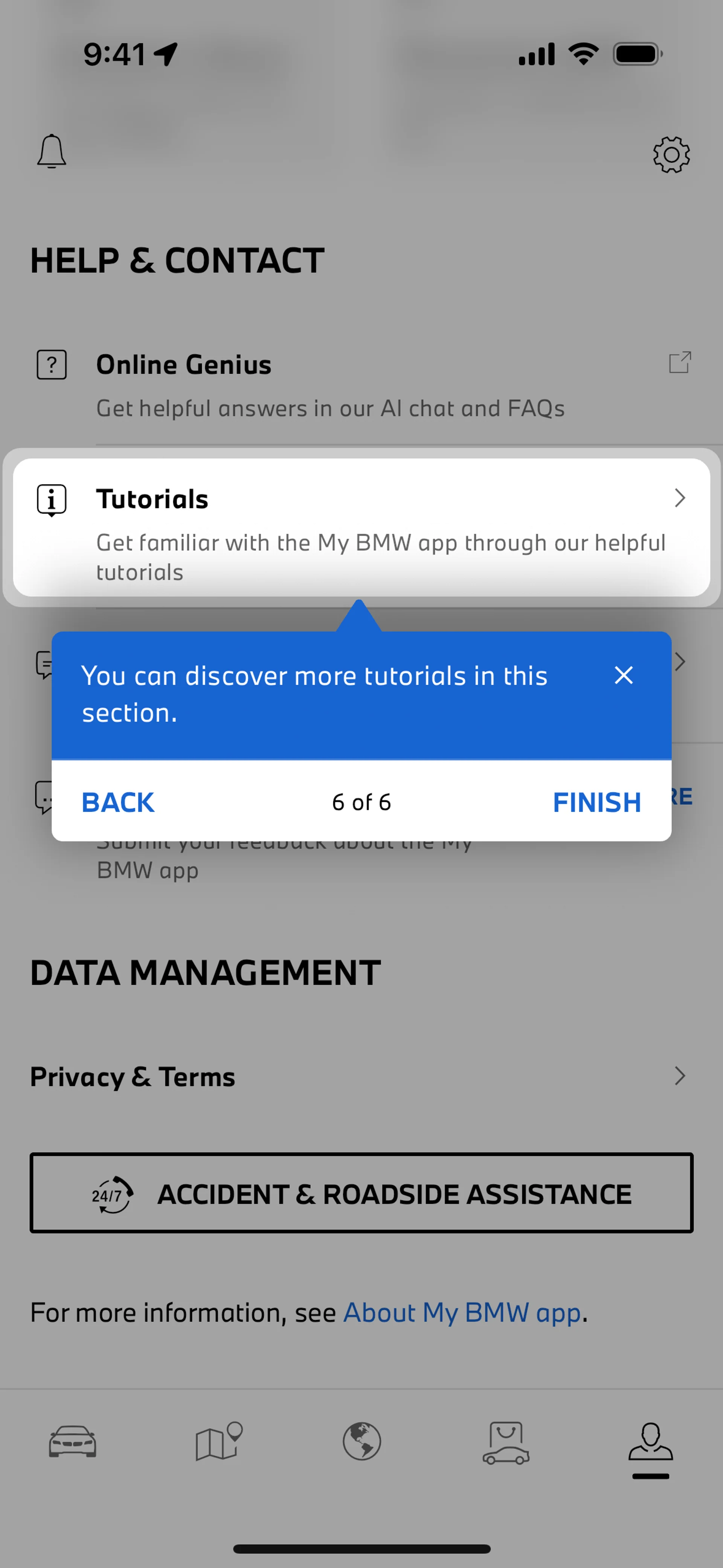
Task: Open settings via gear icon
Action: point(671,154)
